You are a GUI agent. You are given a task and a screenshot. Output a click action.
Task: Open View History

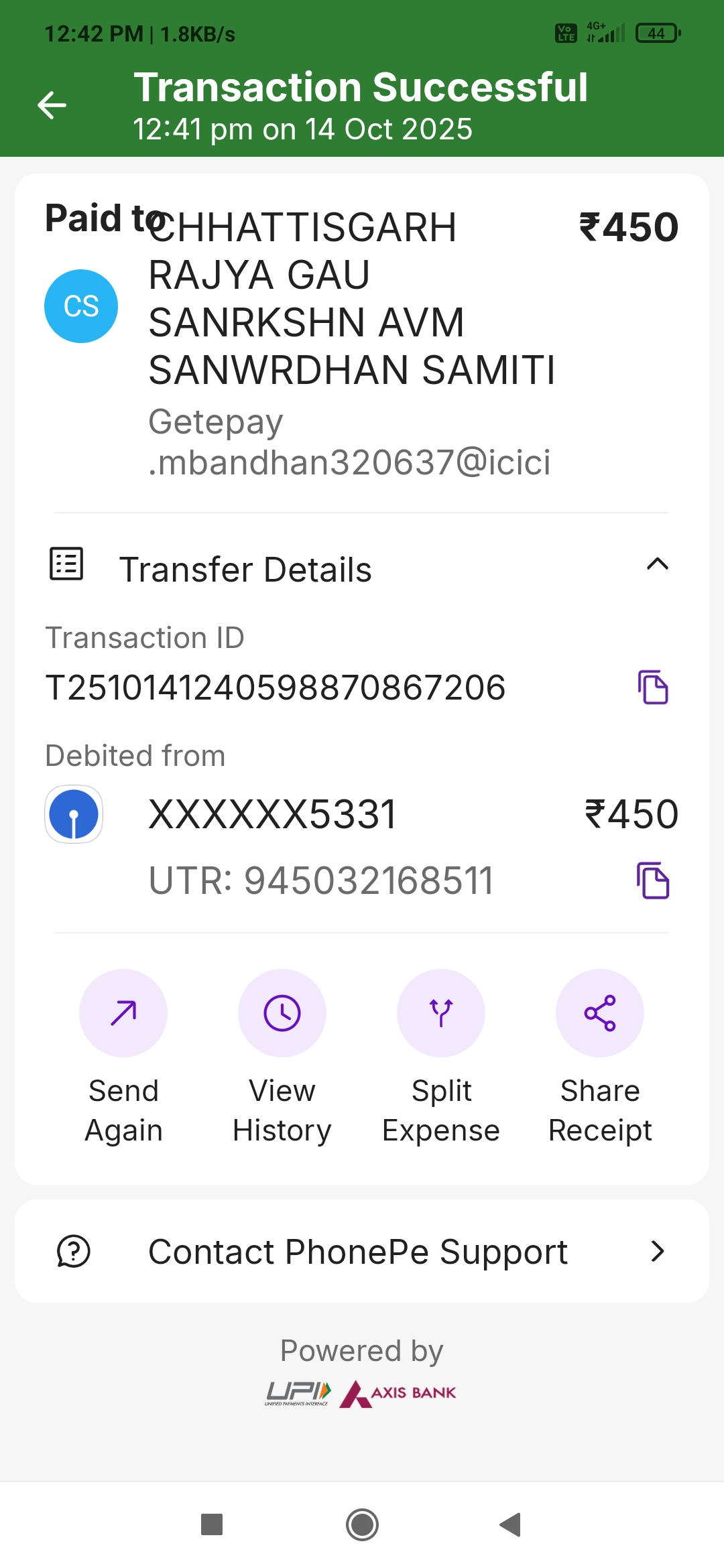[x=282, y=1013]
